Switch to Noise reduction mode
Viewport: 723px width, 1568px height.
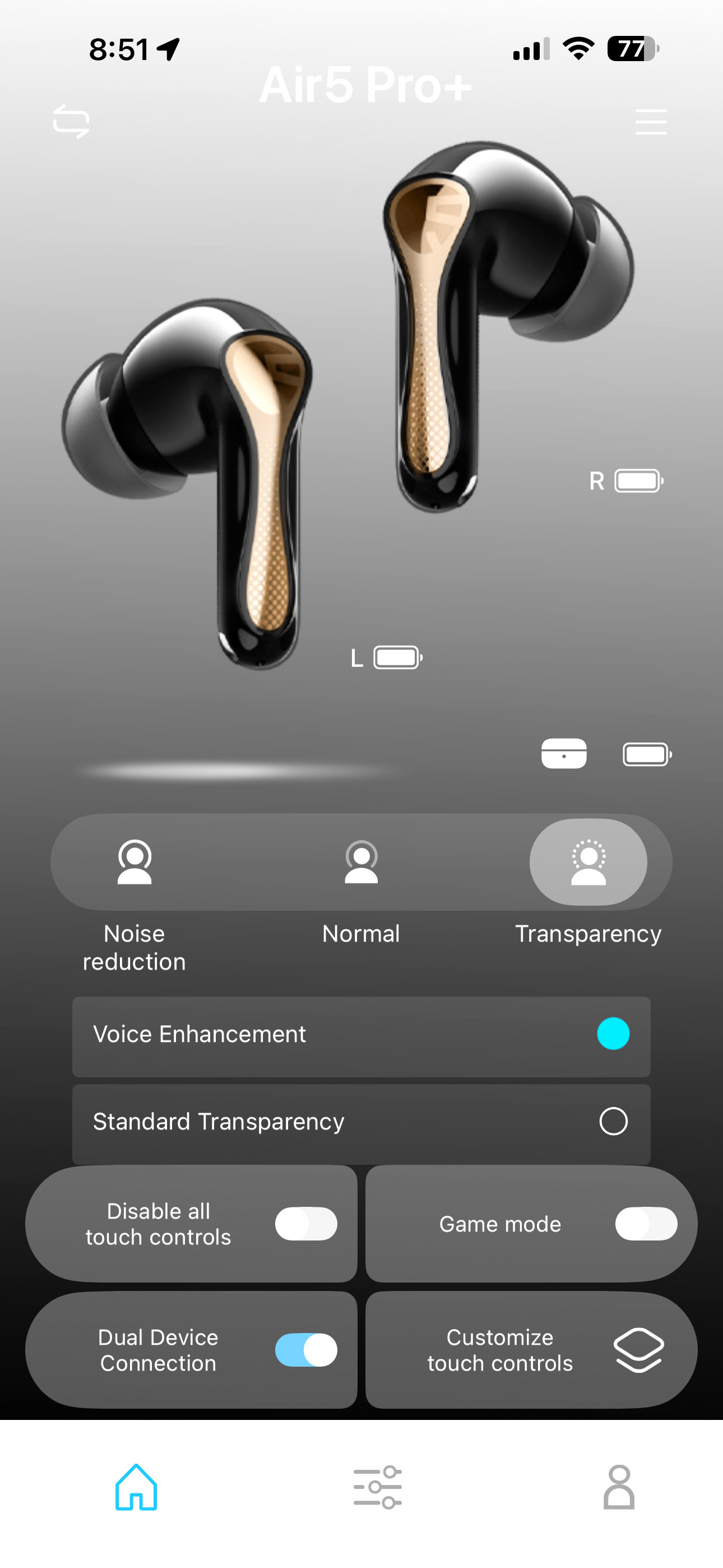coord(135,862)
